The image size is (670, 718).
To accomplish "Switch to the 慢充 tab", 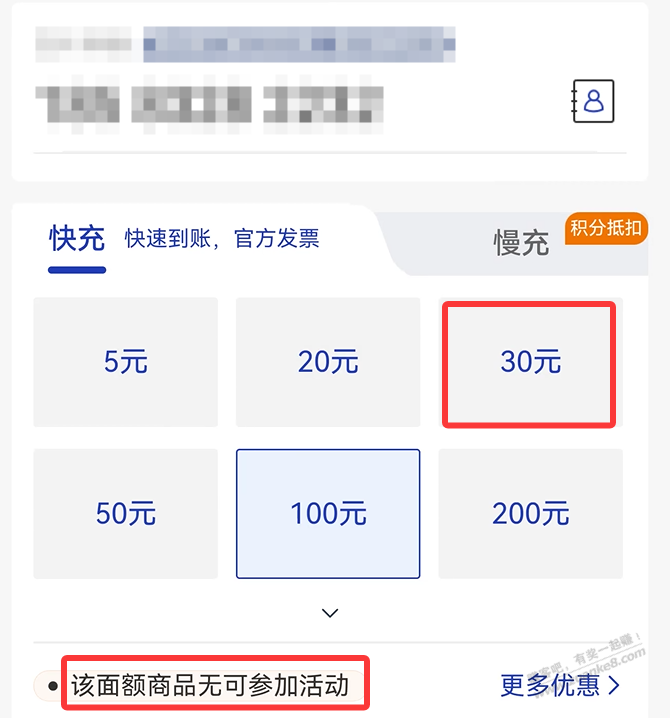I will (x=521, y=243).
